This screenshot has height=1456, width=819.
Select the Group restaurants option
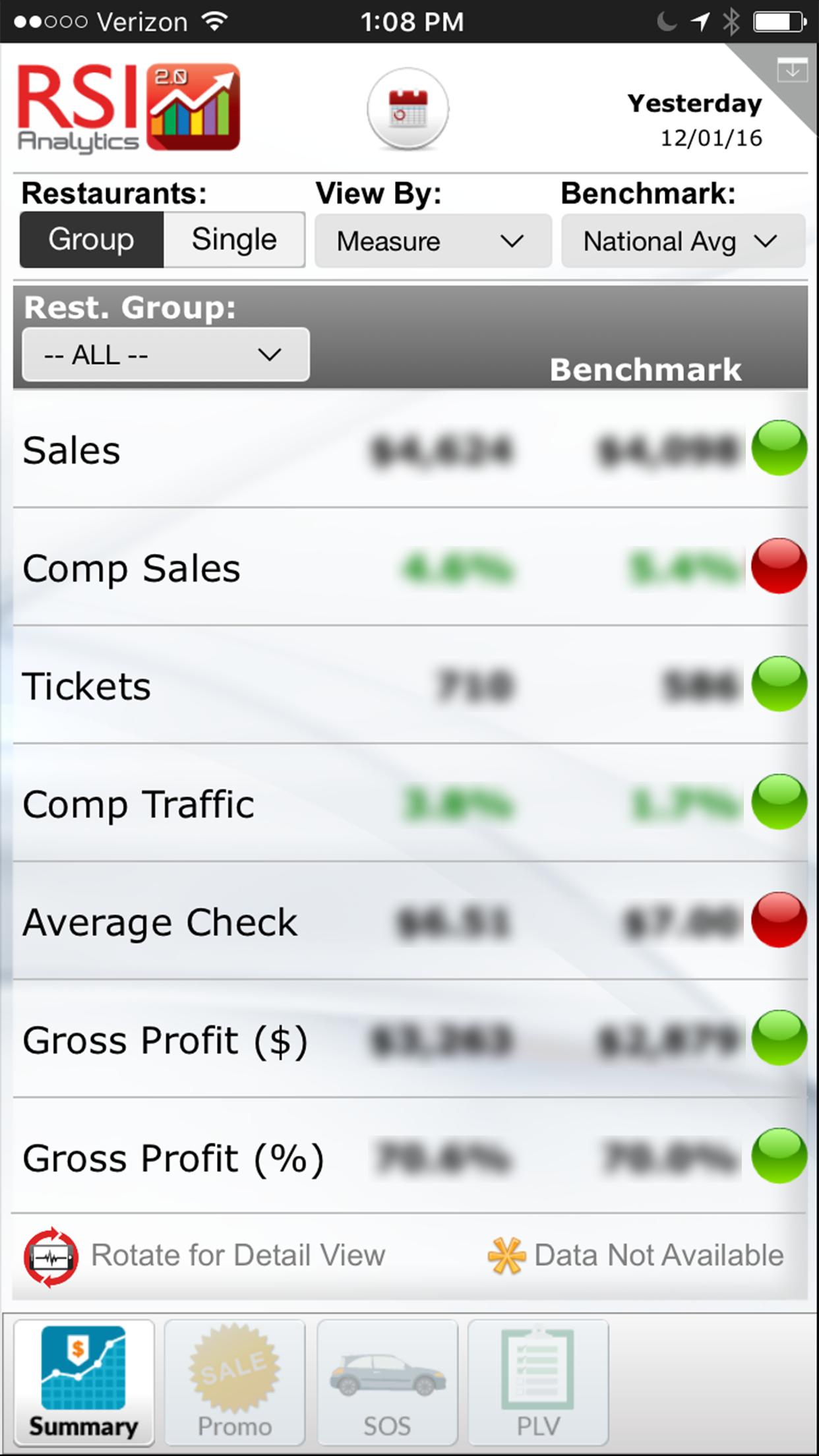[92, 239]
